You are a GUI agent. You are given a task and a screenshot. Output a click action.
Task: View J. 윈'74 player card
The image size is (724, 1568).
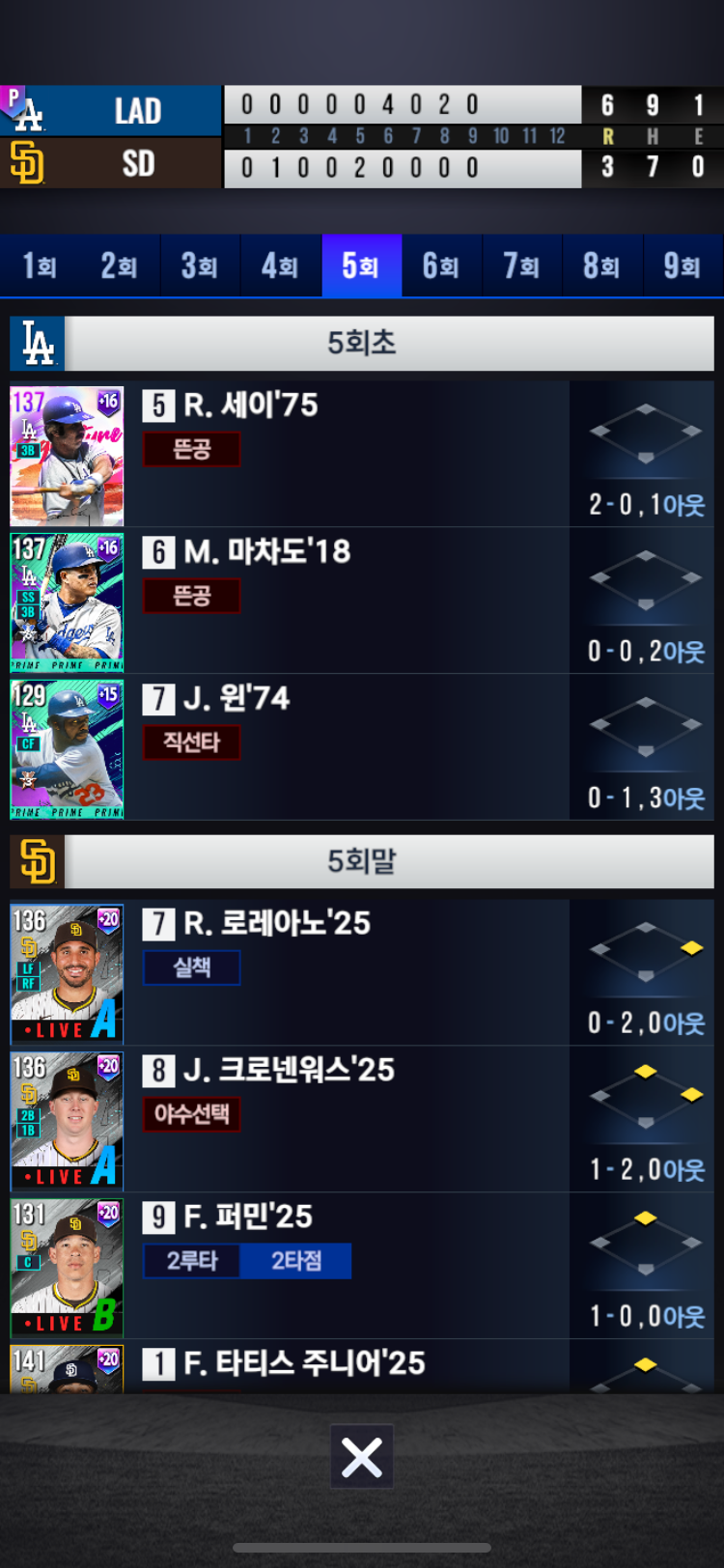click(67, 749)
